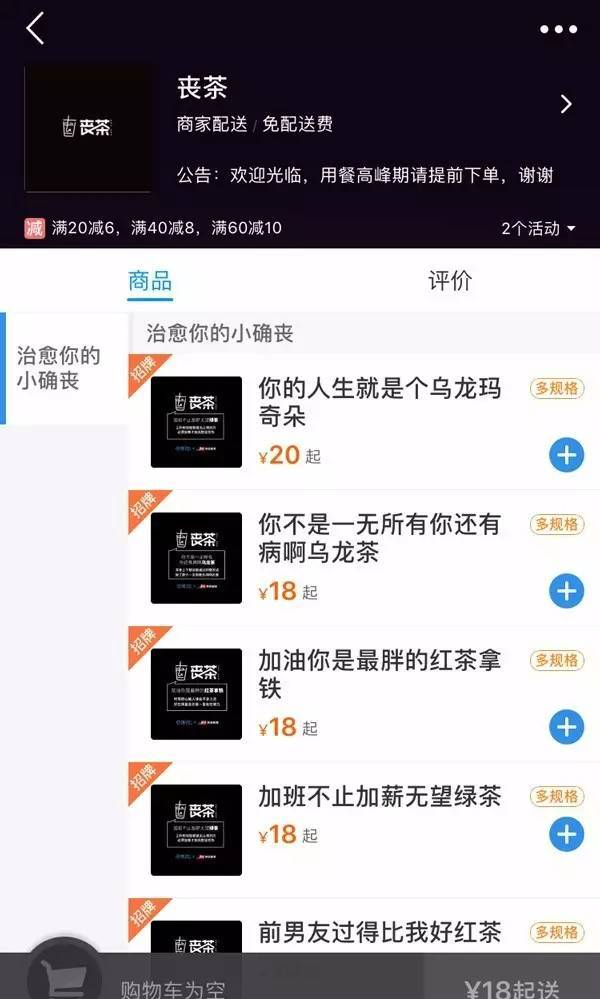Add 加油你是最胖的红茶拿铁 to cart
The image size is (600, 999).
(566, 727)
